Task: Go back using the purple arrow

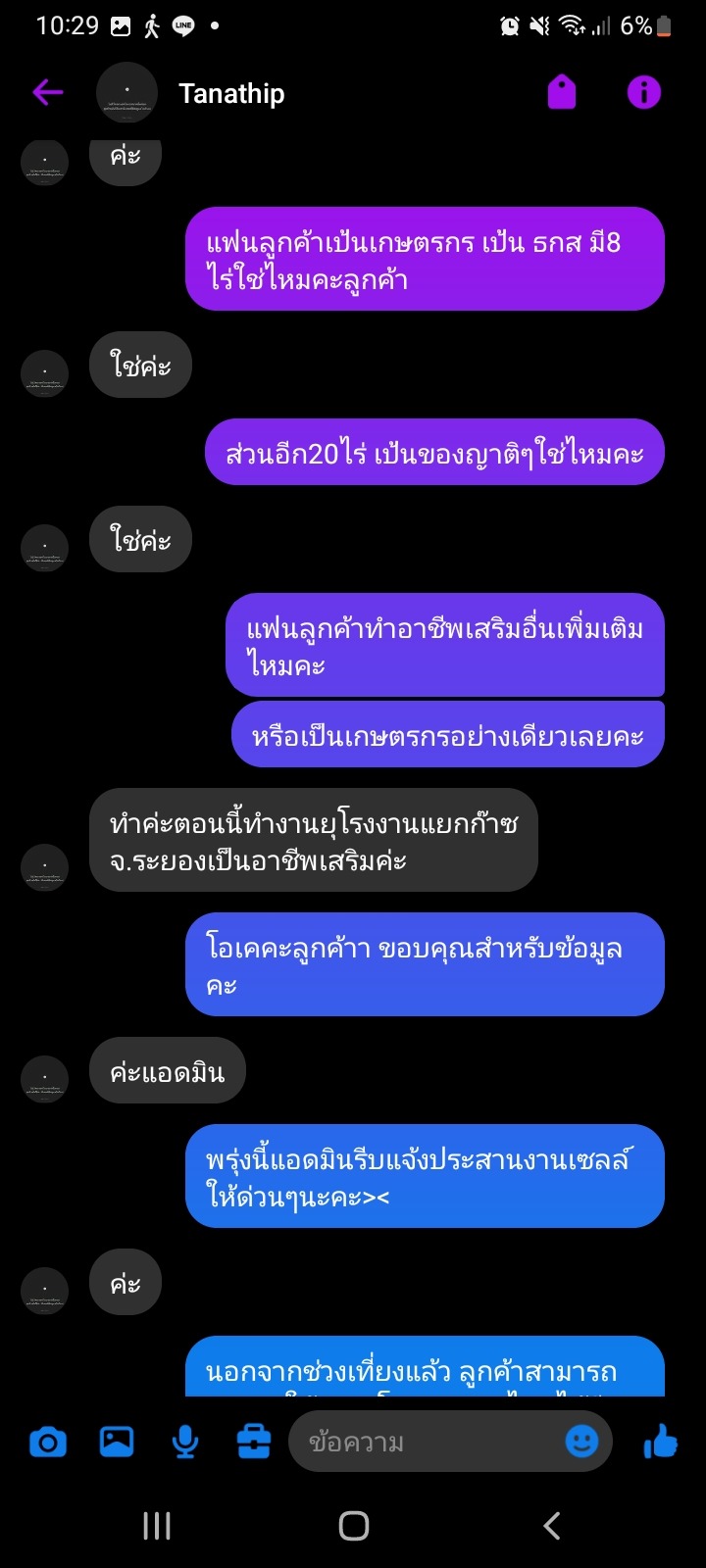Action: (47, 93)
